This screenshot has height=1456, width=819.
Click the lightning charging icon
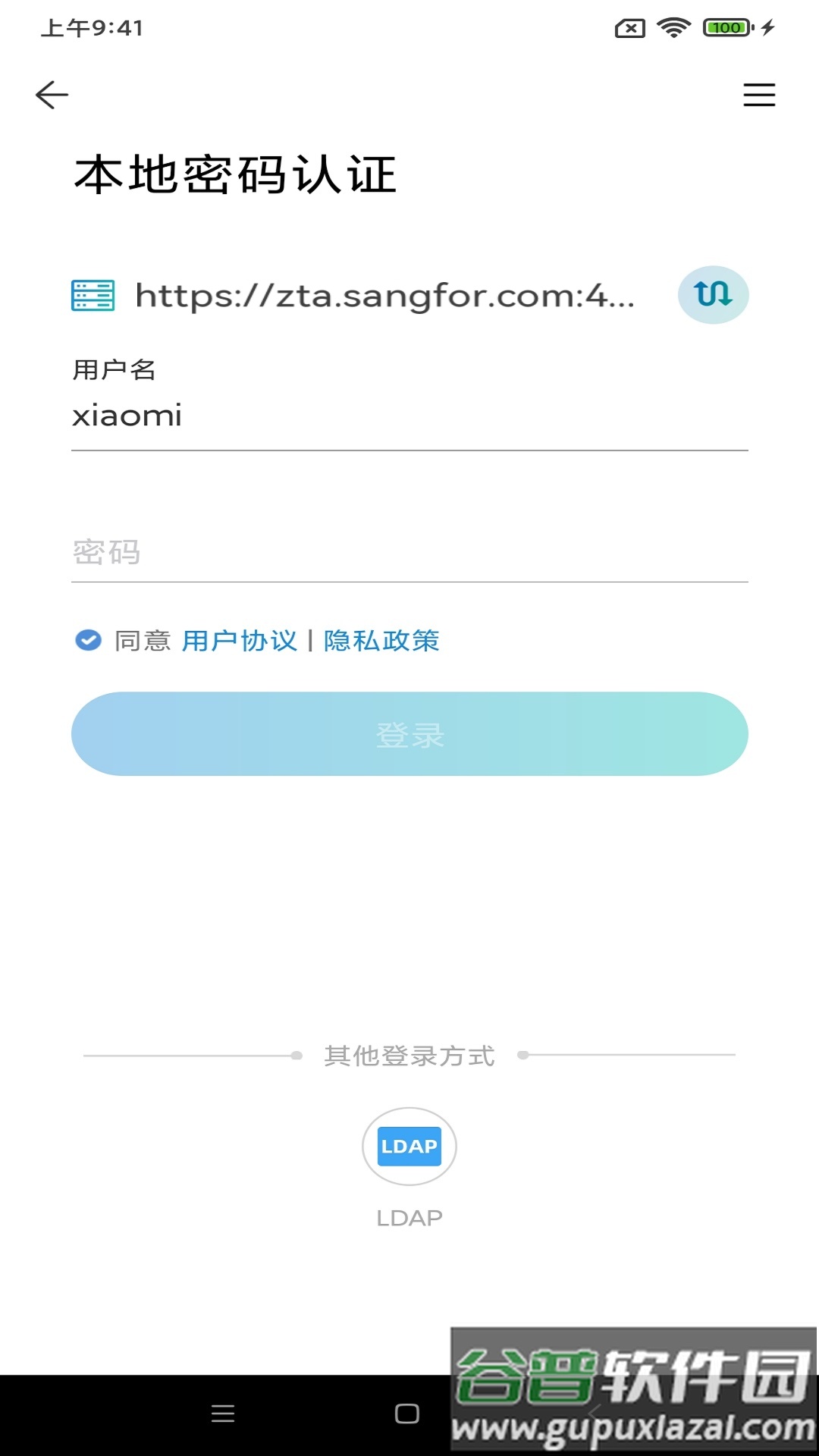(x=766, y=28)
